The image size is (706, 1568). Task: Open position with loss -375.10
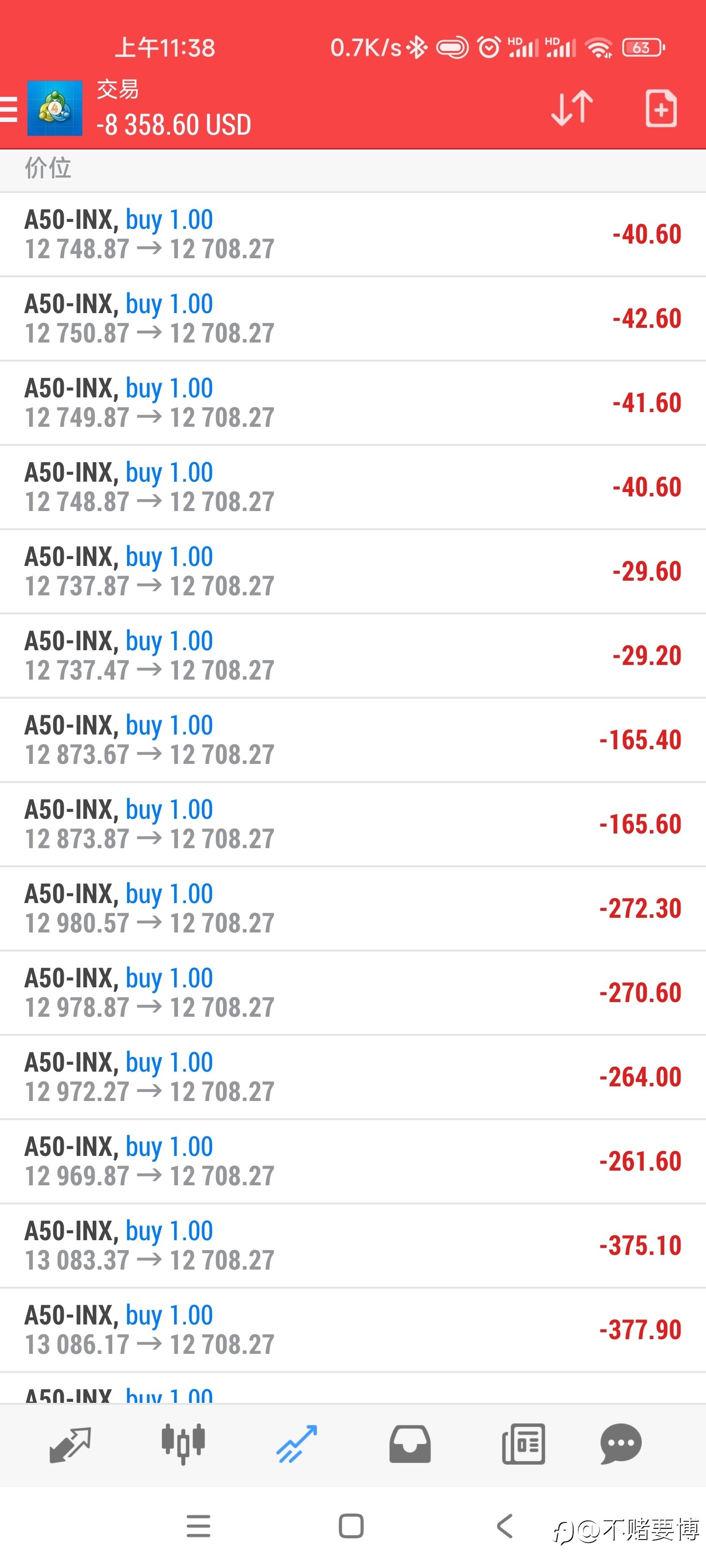(353, 1246)
